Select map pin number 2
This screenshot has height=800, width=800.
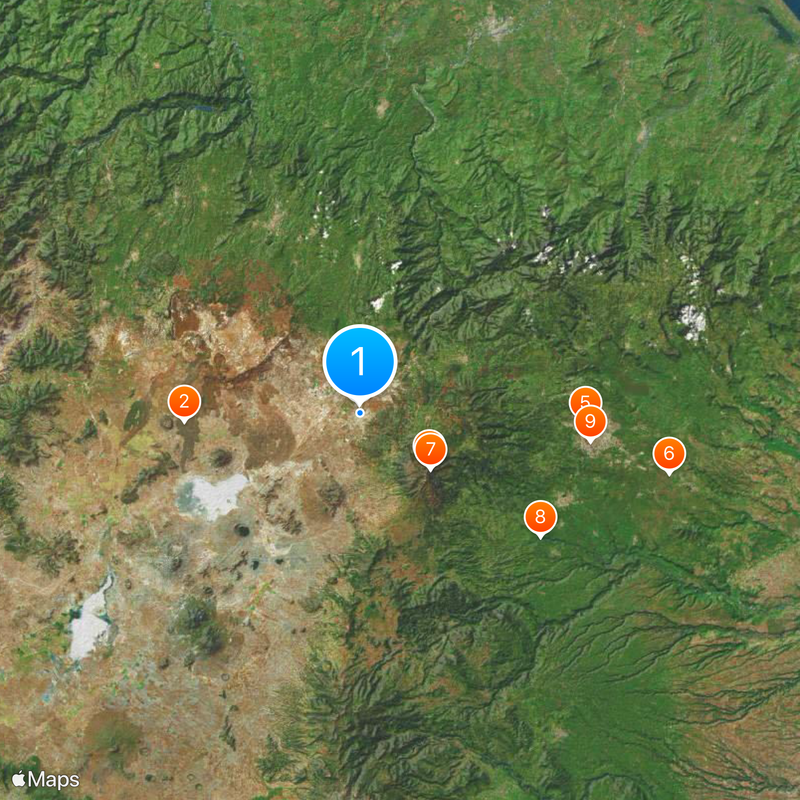pyautogui.click(x=184, y=402)
